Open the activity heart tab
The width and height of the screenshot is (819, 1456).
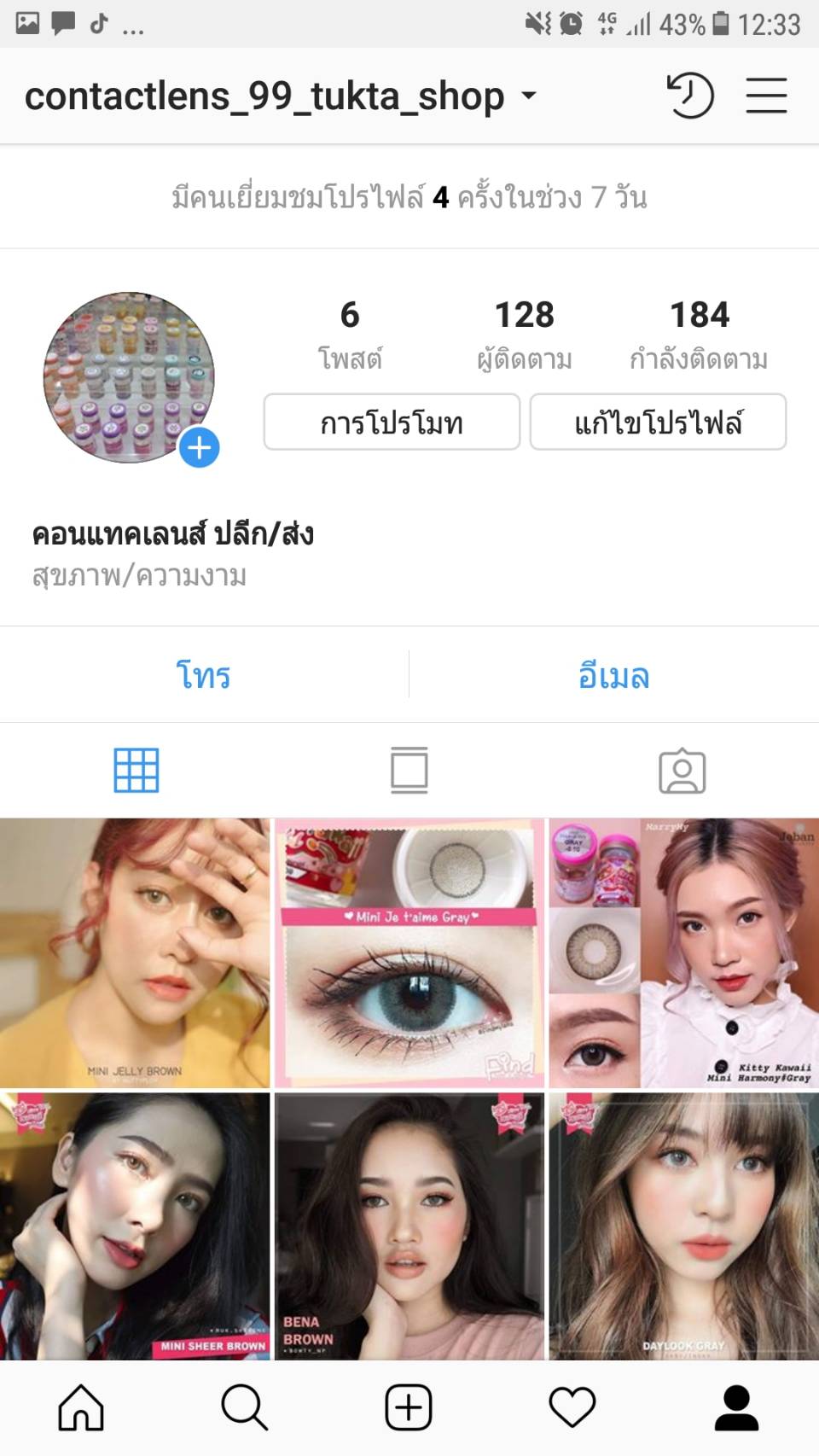[x=572, y=1406]
